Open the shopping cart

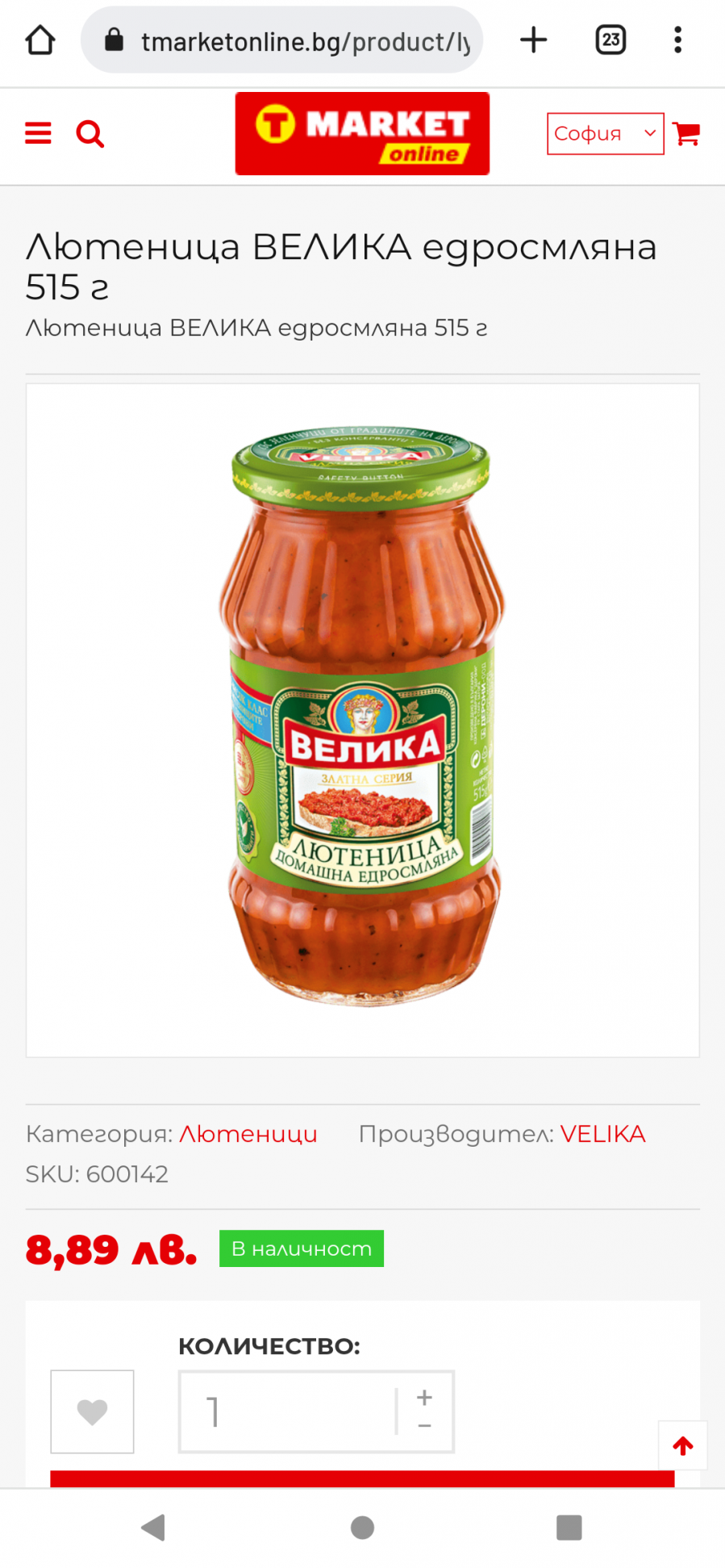[x=686, y=134]
